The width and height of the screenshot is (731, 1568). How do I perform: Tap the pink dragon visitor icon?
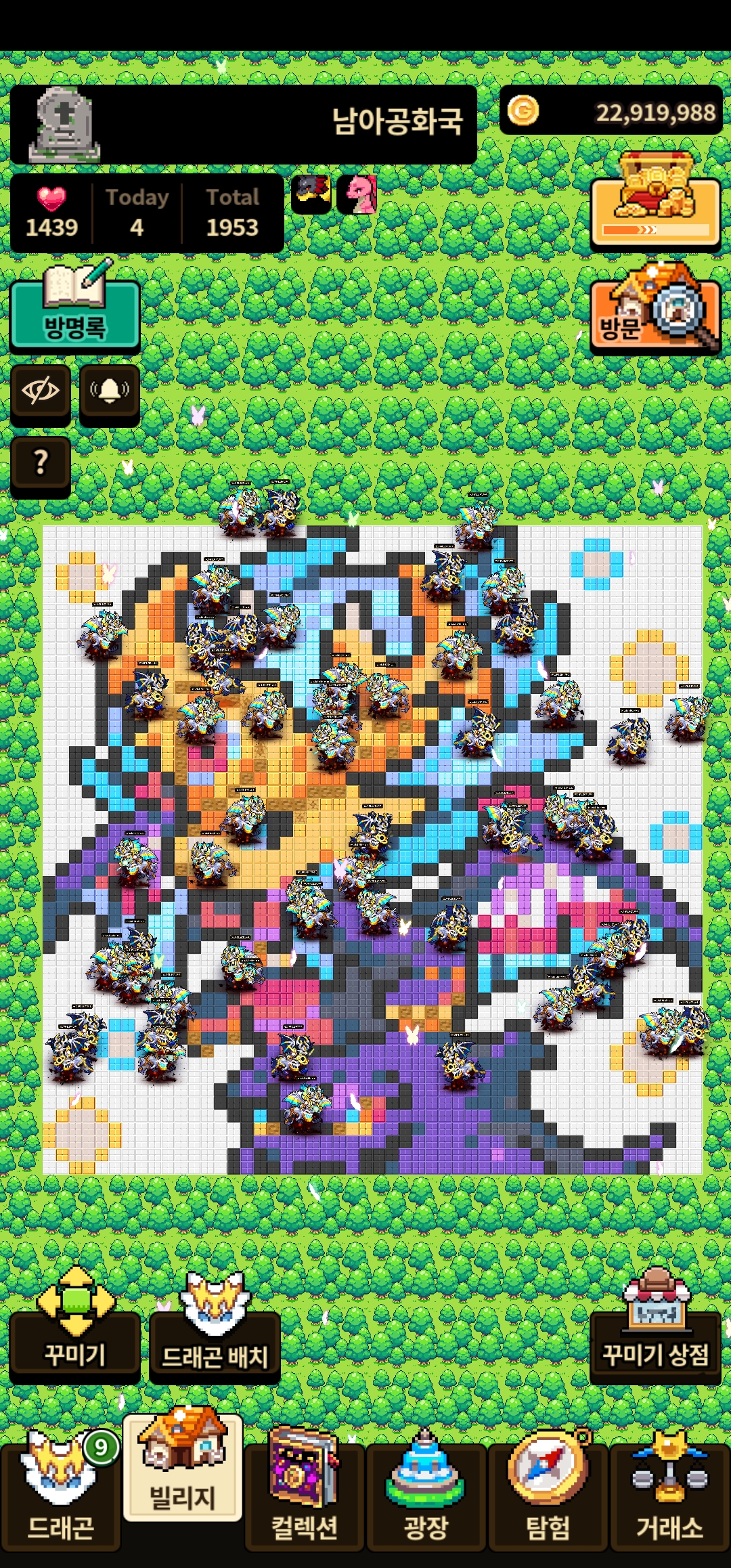(357, 195)
